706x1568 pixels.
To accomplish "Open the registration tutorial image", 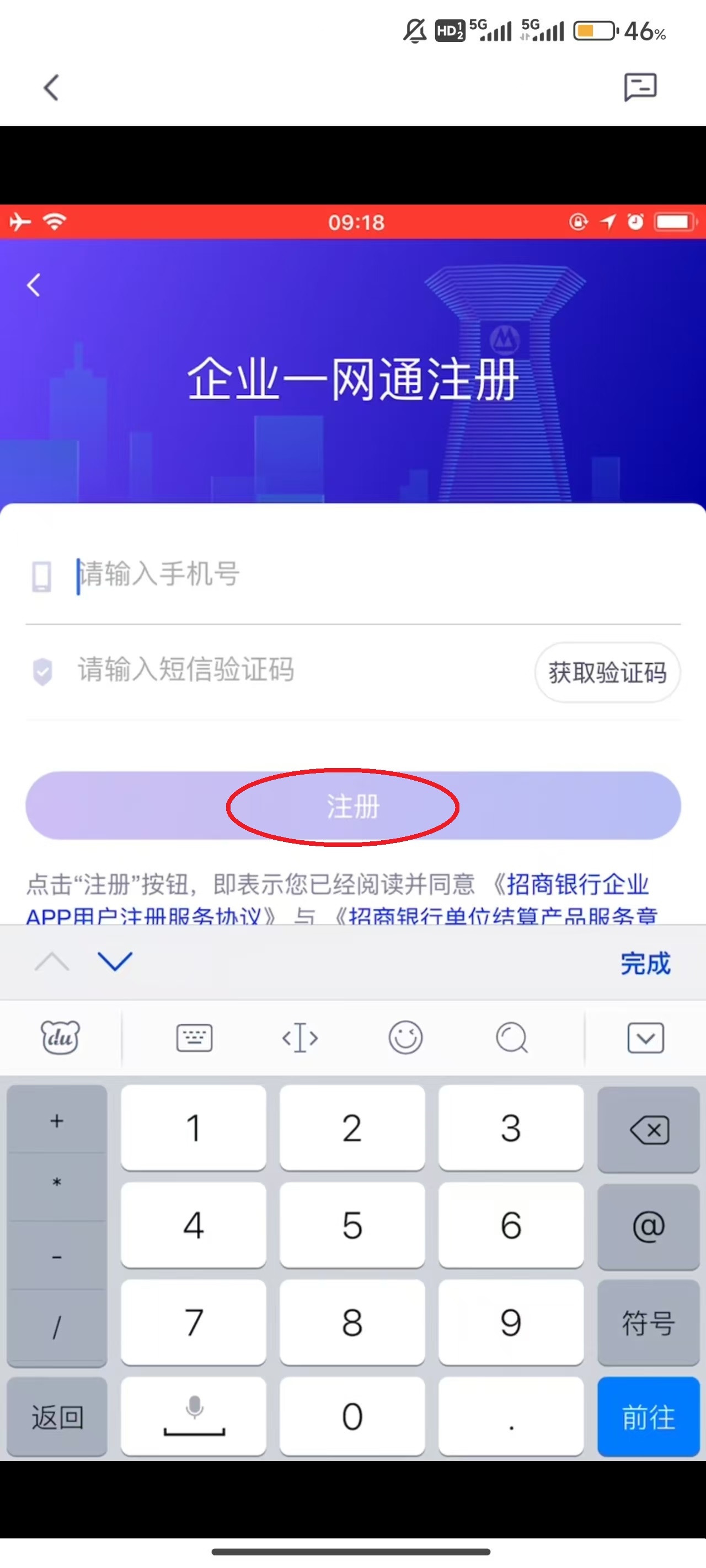I will 352,791.
